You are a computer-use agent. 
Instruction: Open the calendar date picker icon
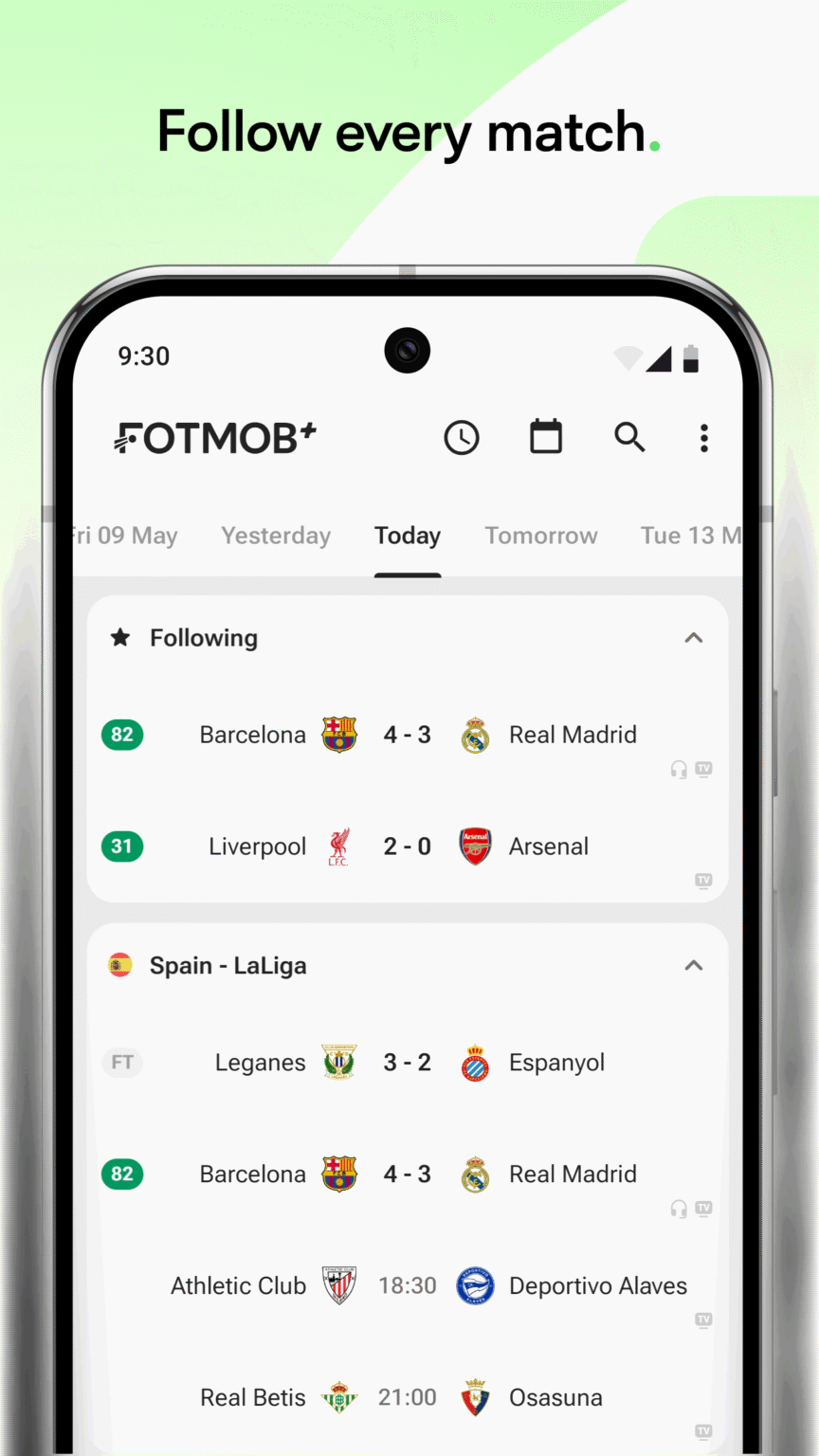tap(545, 438)
